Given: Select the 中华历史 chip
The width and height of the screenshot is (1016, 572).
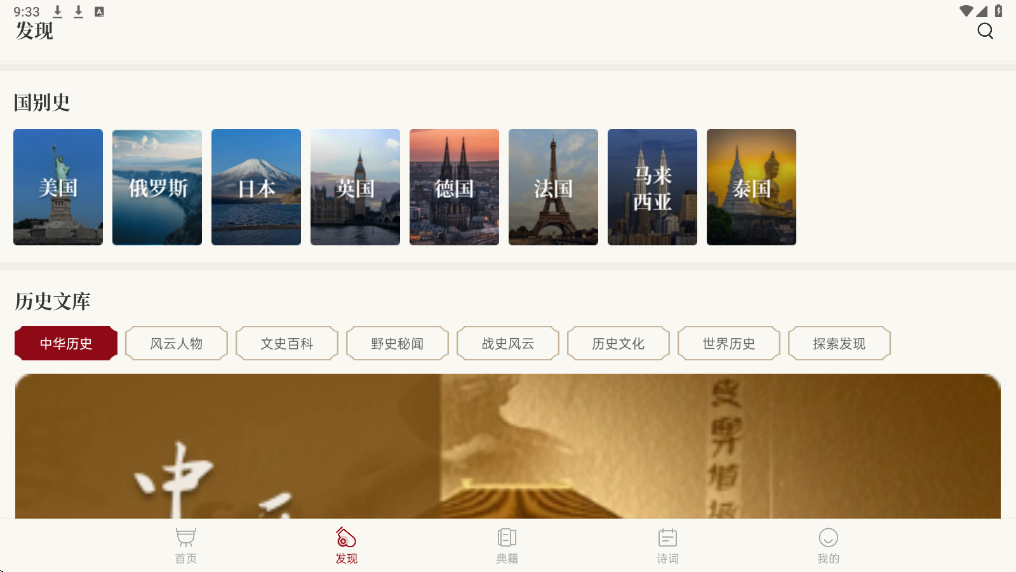Looking at the screenshot, I should (x=66, y=343).
